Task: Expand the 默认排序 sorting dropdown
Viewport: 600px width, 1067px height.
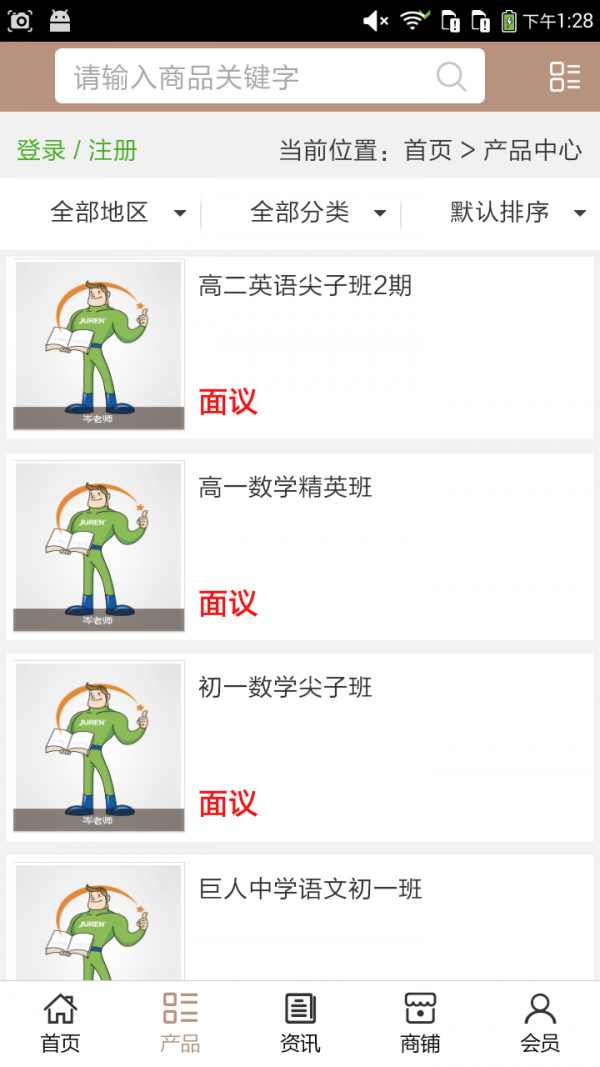Action: point(517,212)
